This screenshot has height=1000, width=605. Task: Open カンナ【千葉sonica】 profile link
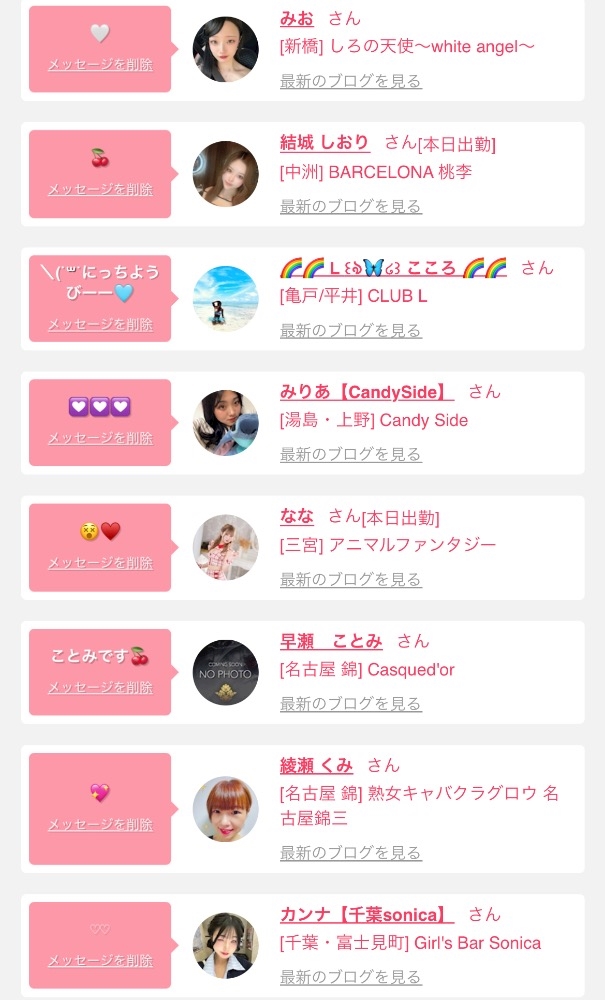tap(367, 915)
